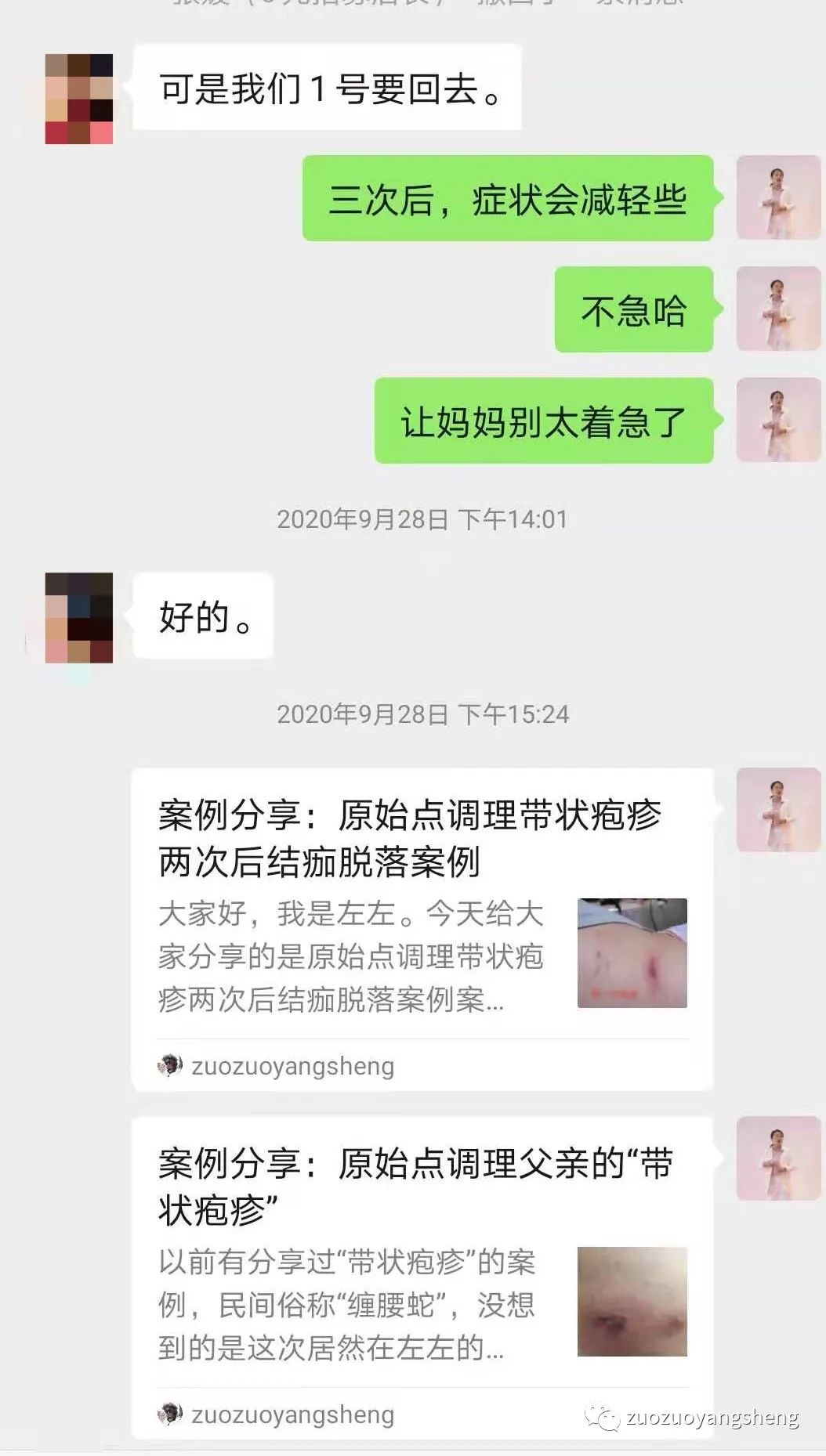Image resolution: width=826 pixels, height=1456 pixels.
Task: Click the pixelated avatar next to "好的。"
Action: pos(78,616)
